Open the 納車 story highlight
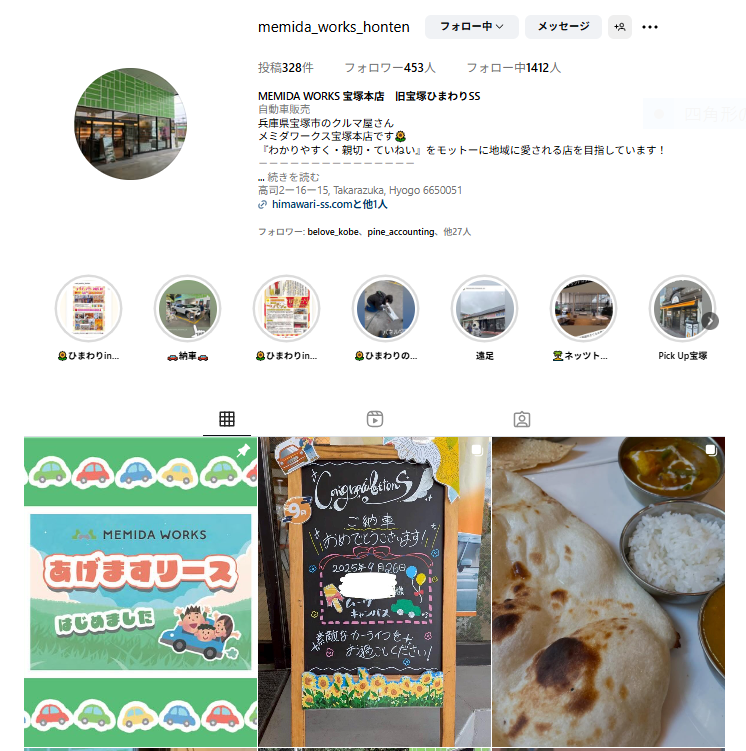Viewport: 746px width, 751px height. click(187, 309)
